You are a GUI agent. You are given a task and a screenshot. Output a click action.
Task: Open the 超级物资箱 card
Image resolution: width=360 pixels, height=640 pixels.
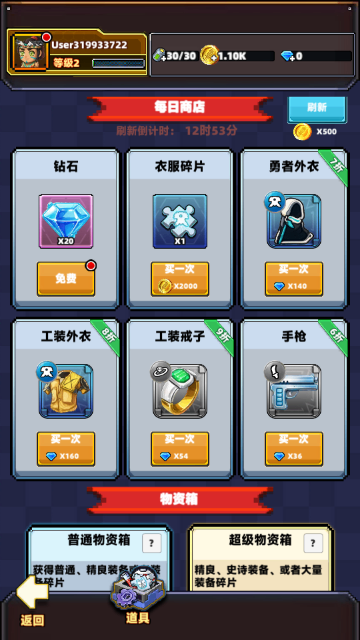[260, 559]
